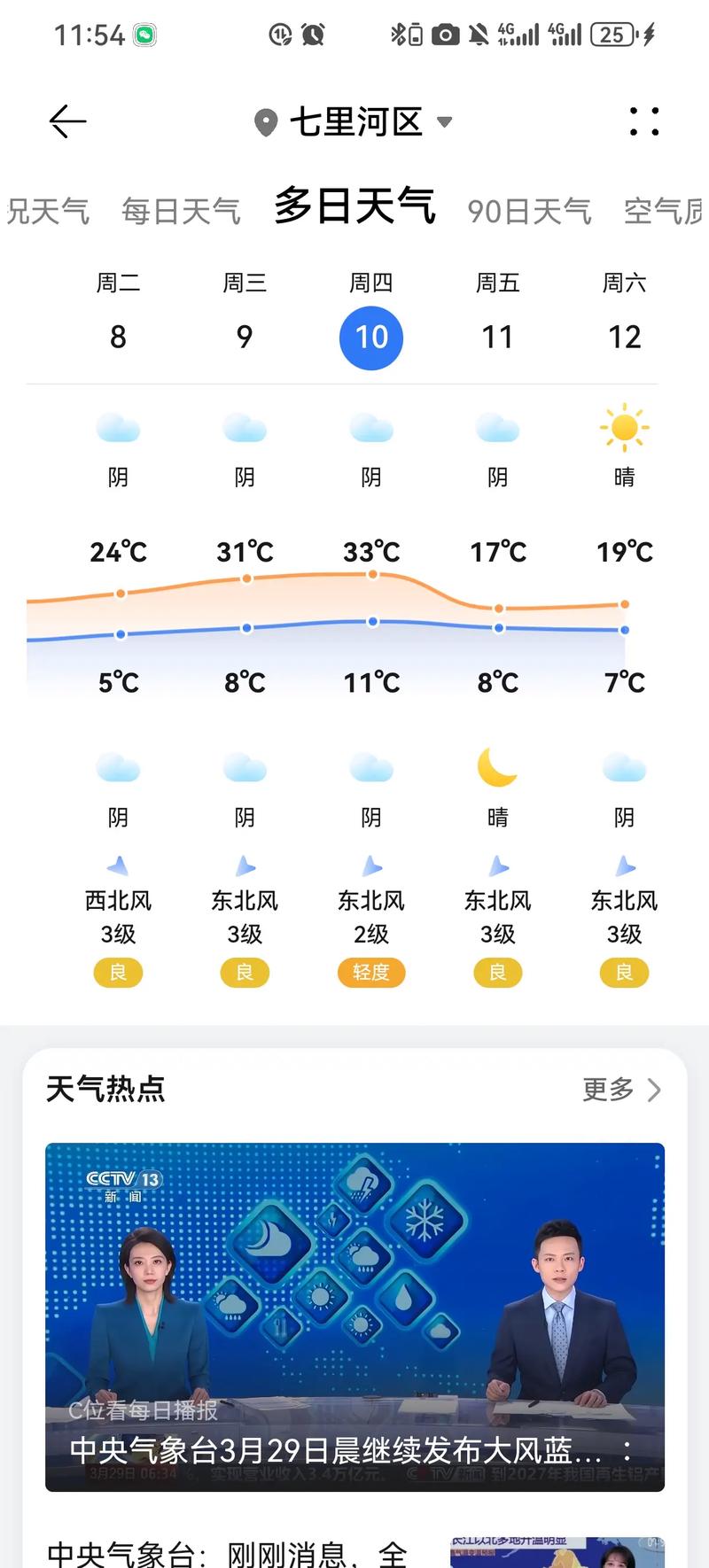Tap the crescent moon night icon under Friday
Image resolution: width=709 pixels, height=1568 pixels.
[497, 769]
